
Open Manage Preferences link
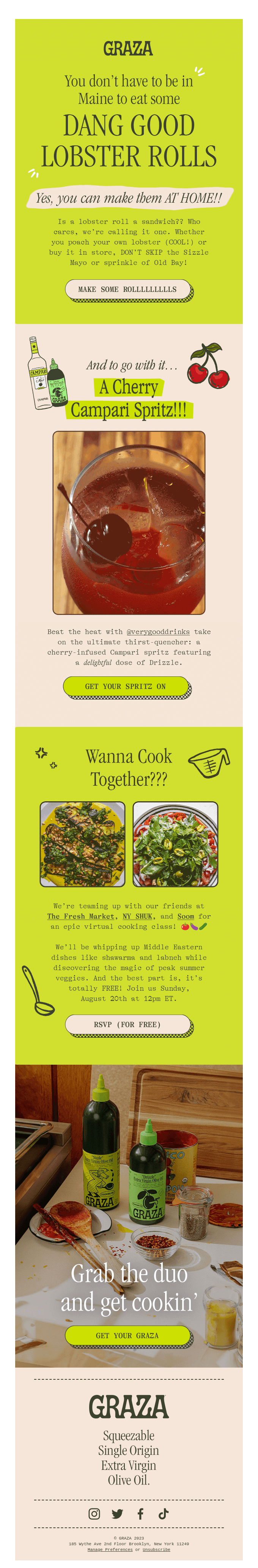click(110, 1550)
